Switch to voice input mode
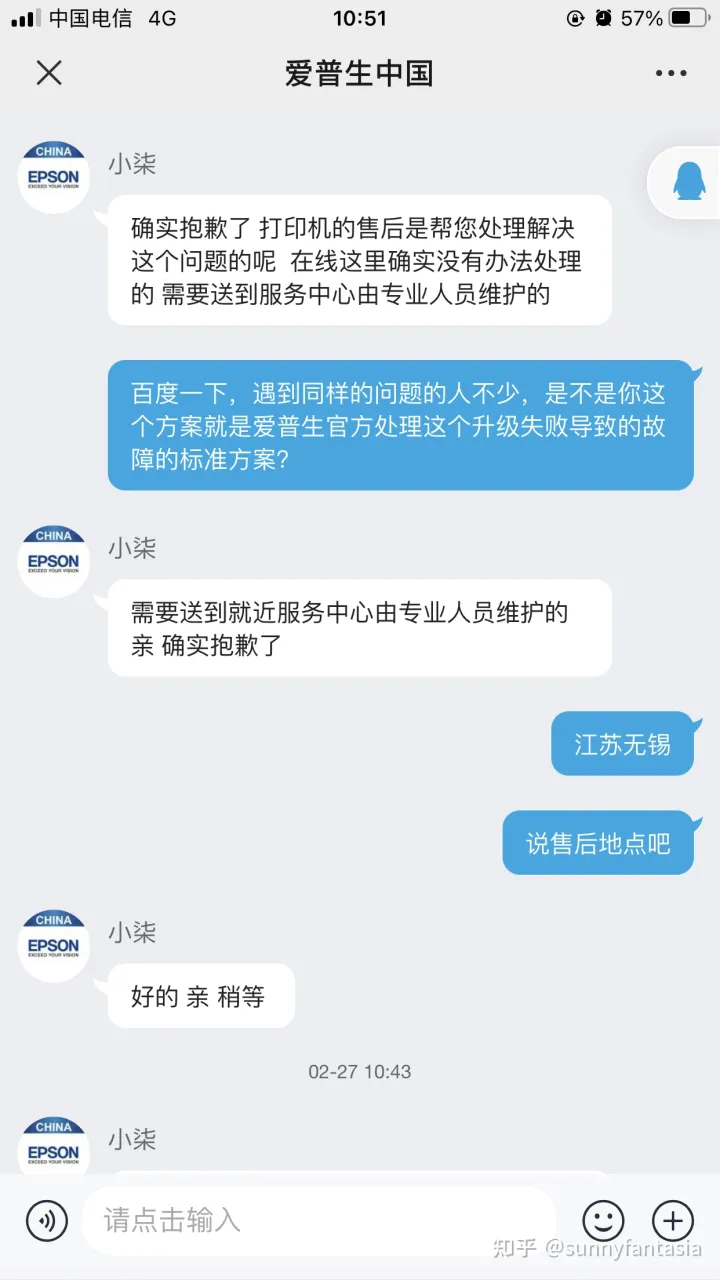The image size is (720, 1280). pos(47,1221)
